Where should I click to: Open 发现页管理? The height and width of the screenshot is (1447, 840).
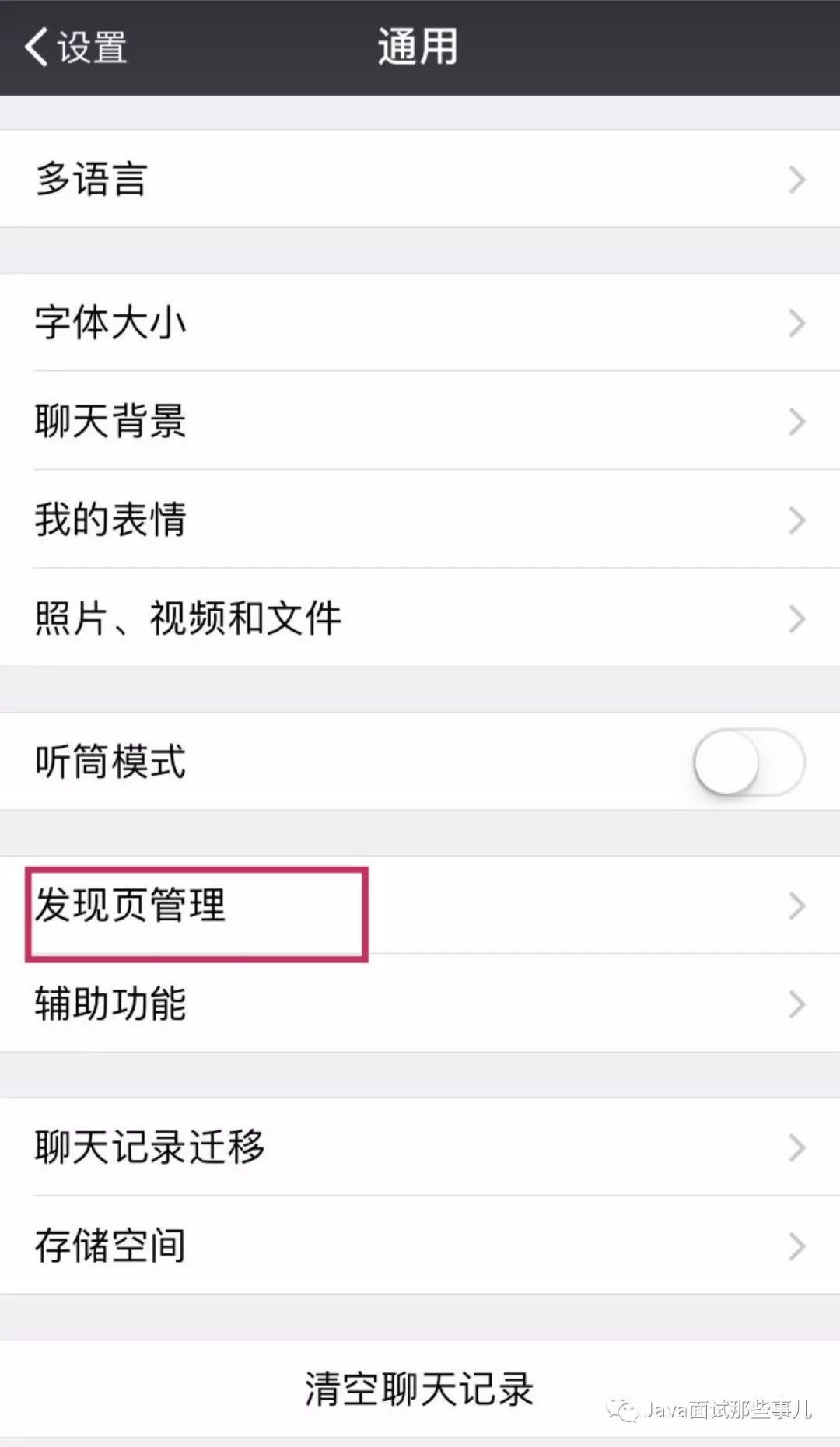click(x=420, y=906)
